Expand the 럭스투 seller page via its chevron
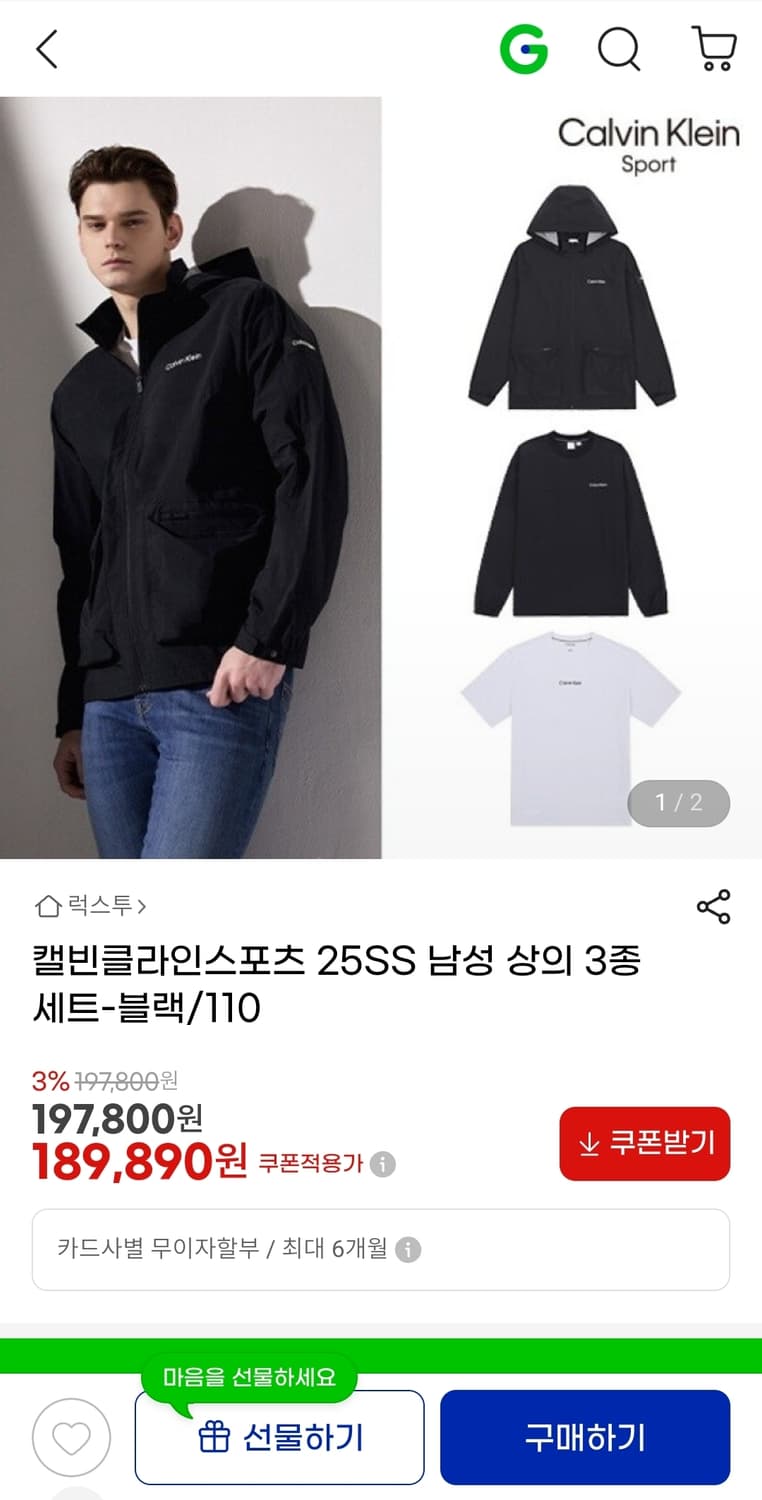Screen dimensions: 762x1500 (x=141, y=907)
